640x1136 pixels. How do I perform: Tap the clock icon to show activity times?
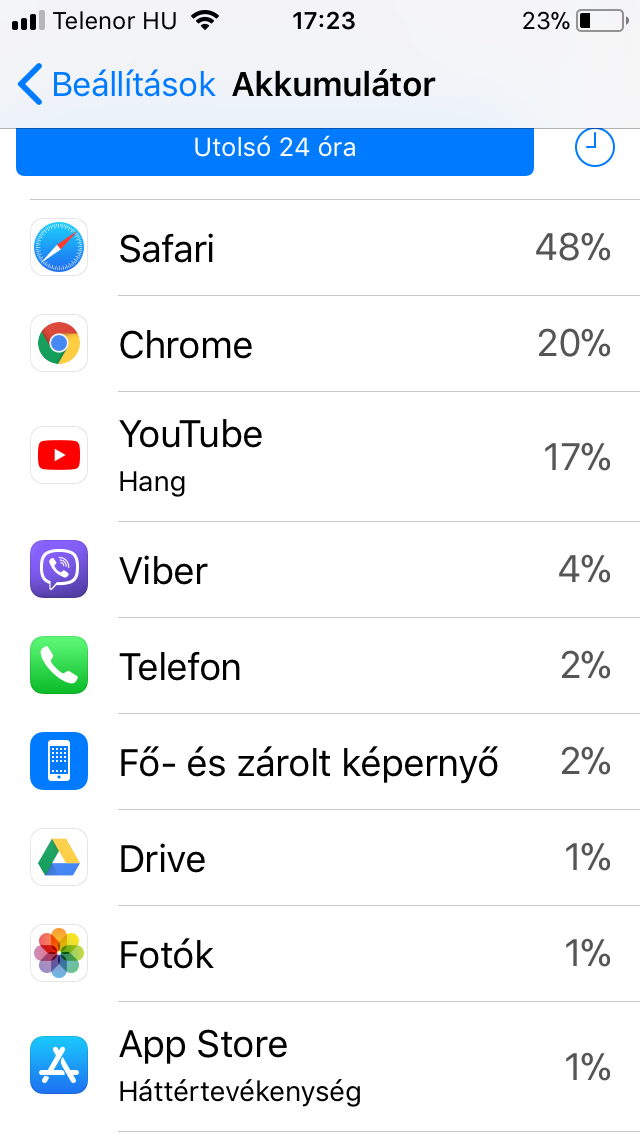[594, 147]
